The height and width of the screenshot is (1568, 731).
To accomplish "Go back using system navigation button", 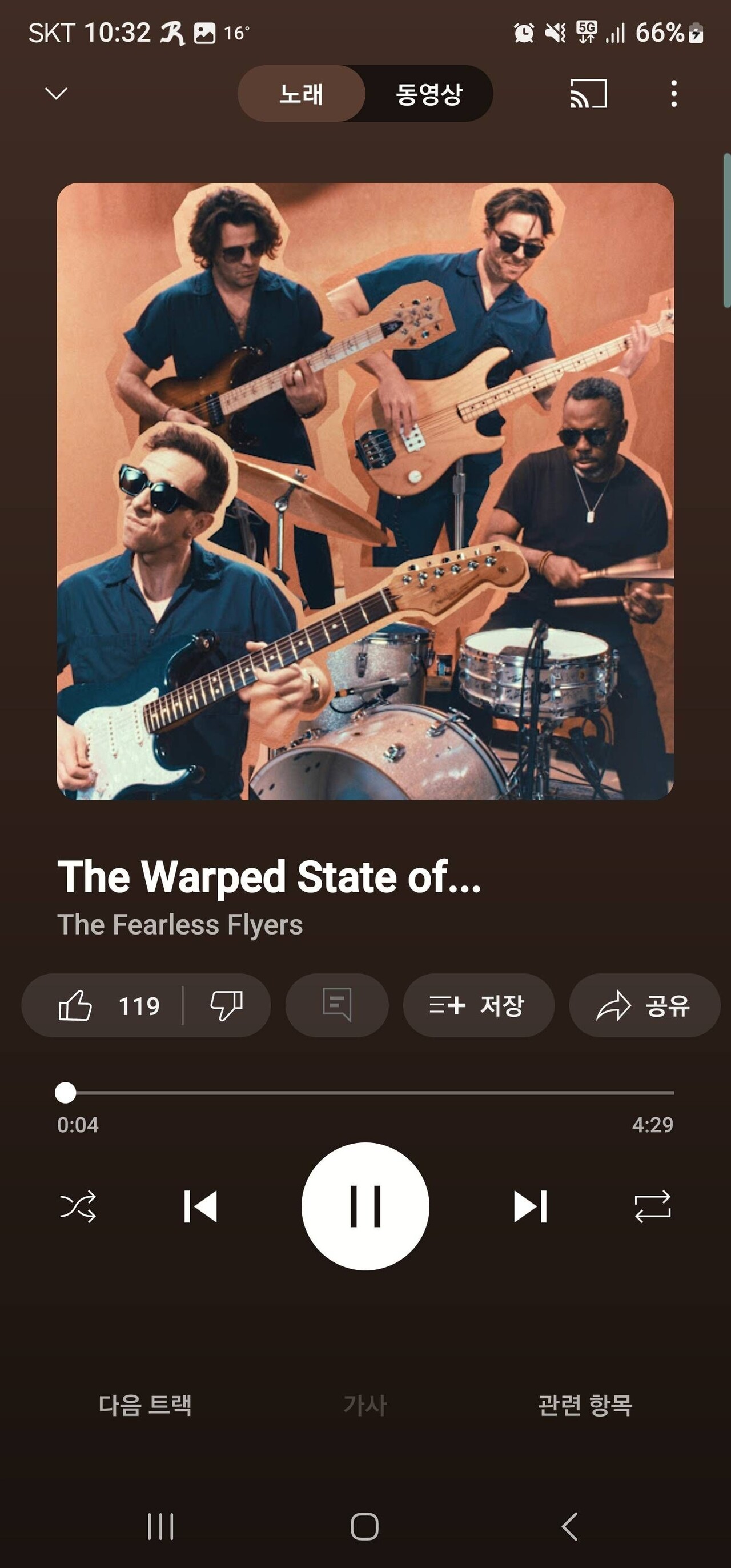I will pos(569,1526).
